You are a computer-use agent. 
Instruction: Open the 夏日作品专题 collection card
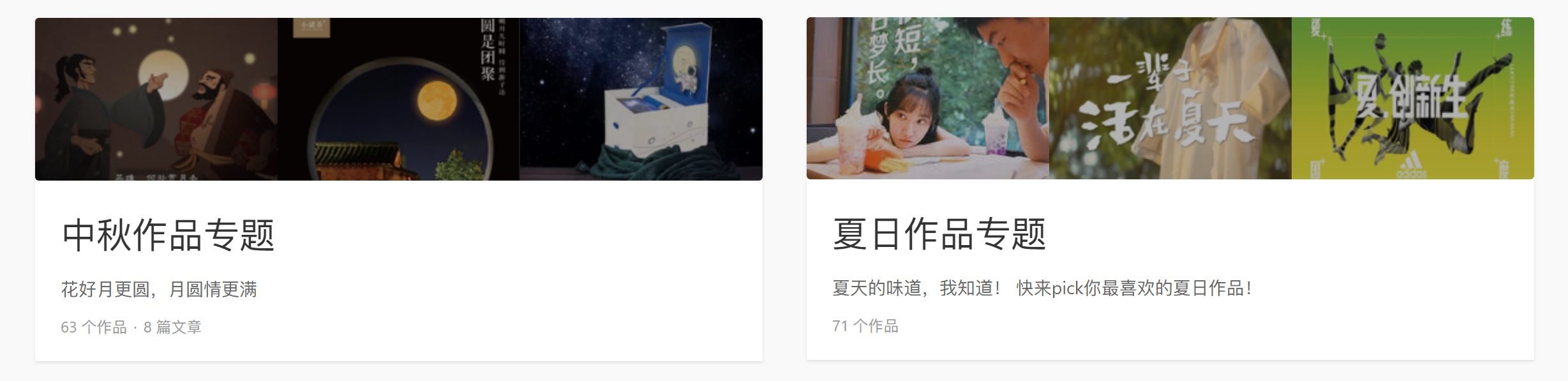(939, 234)
